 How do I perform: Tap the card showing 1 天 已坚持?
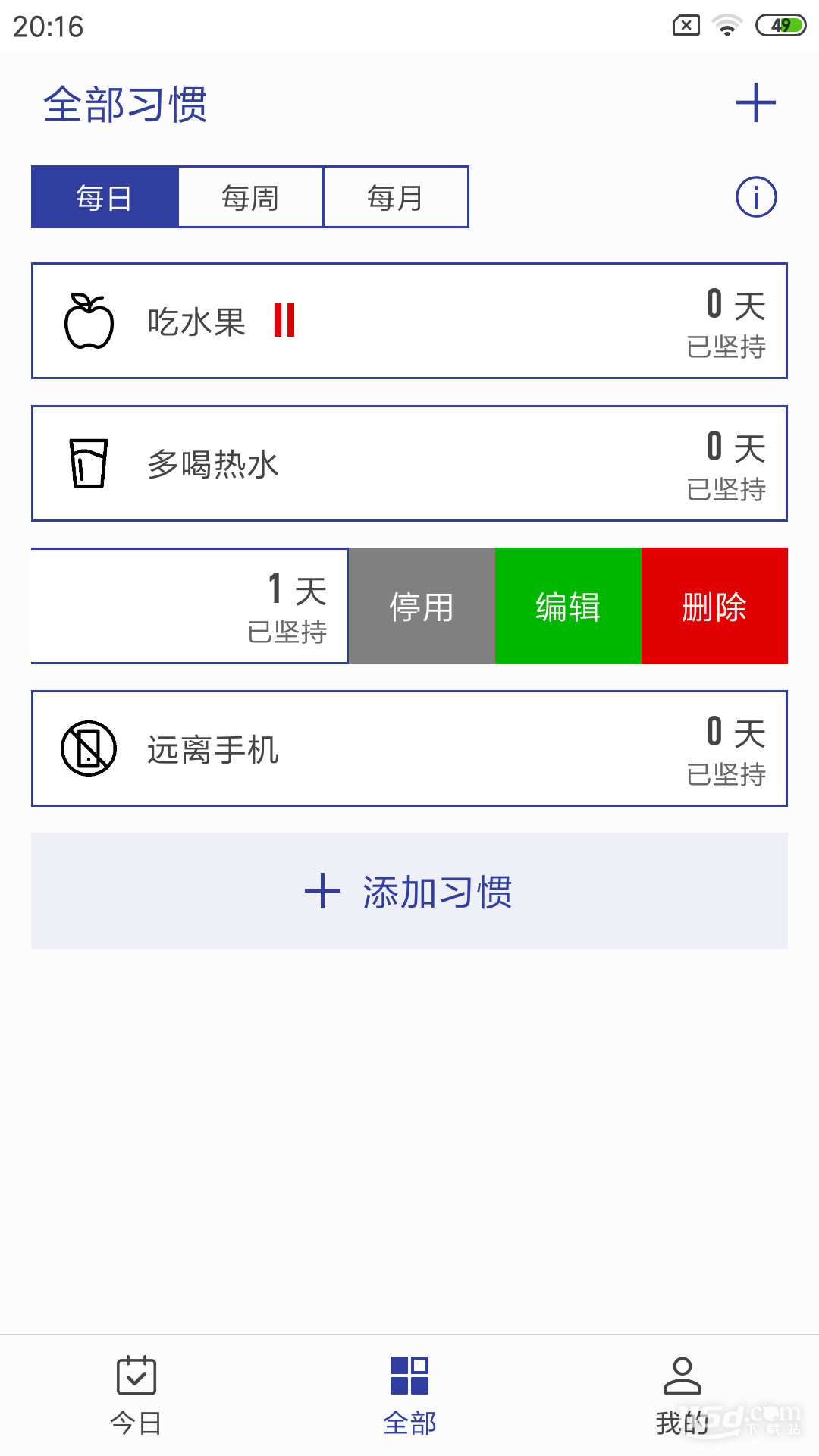[x=190, y=605]
